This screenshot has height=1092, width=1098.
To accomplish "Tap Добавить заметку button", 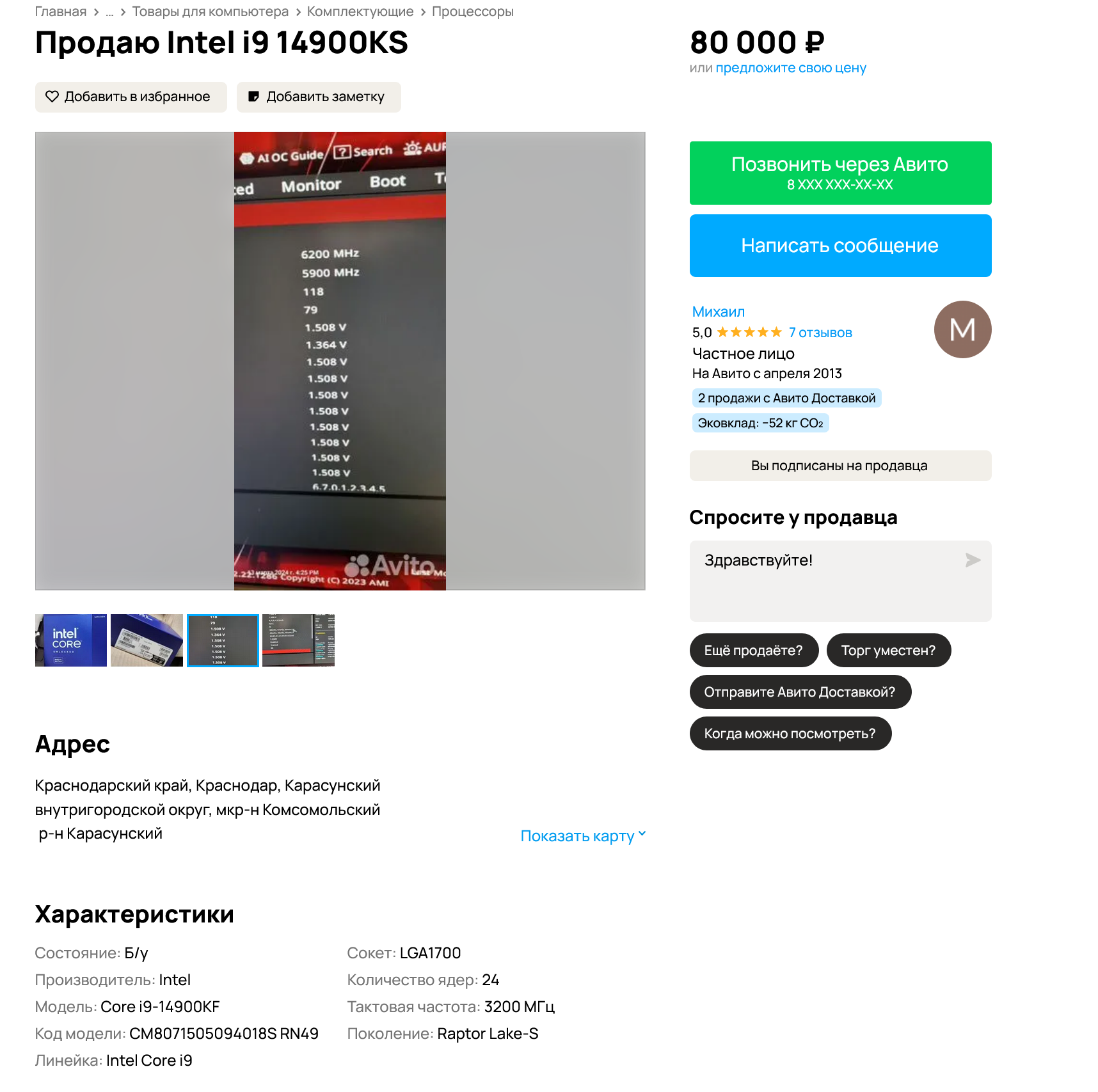I will (318, 97).
